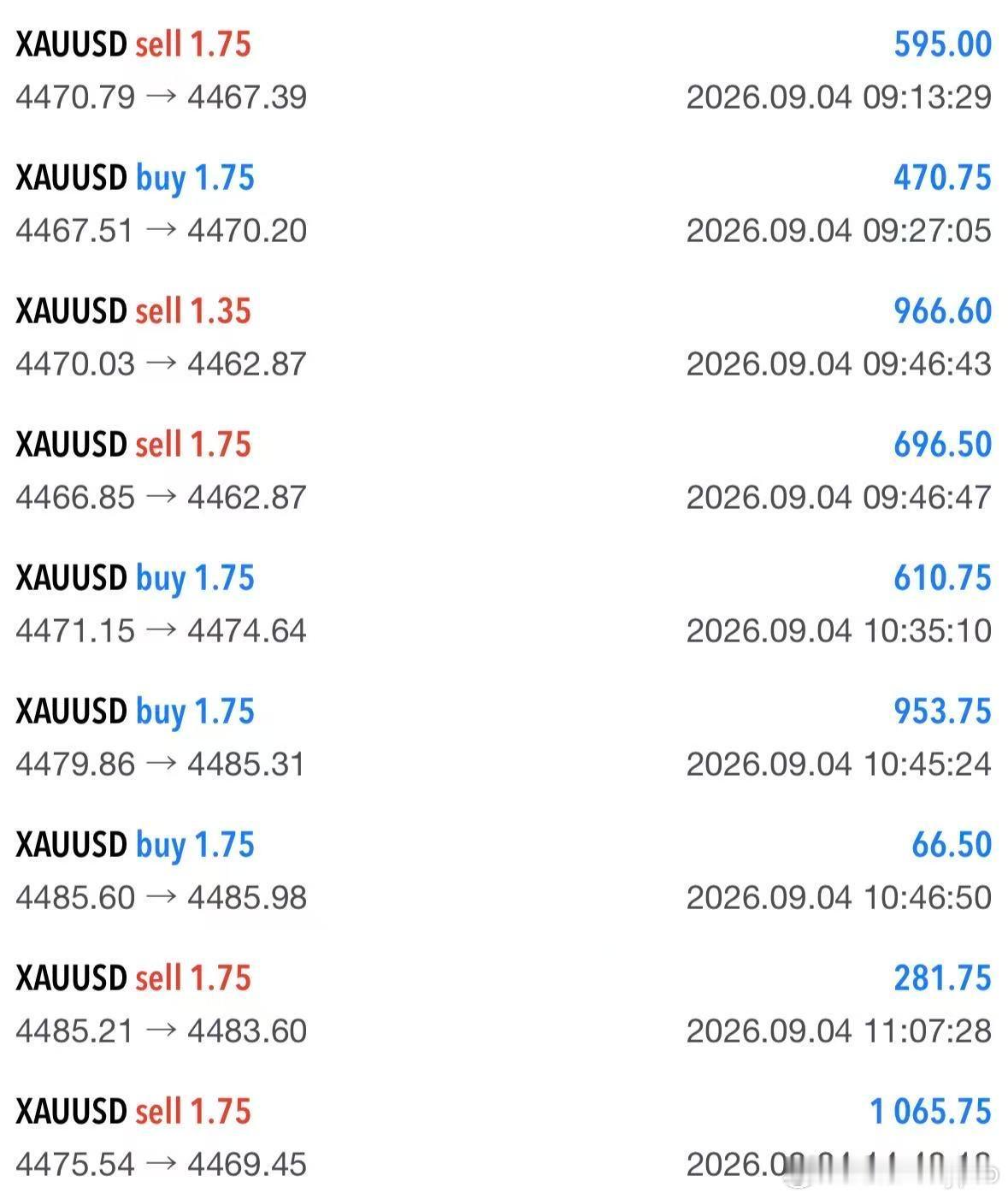The image size is (1008, 1199).
Task: Expand the sell 1.35 trade with 966.60 profit
Action: [x=504, y=337]
